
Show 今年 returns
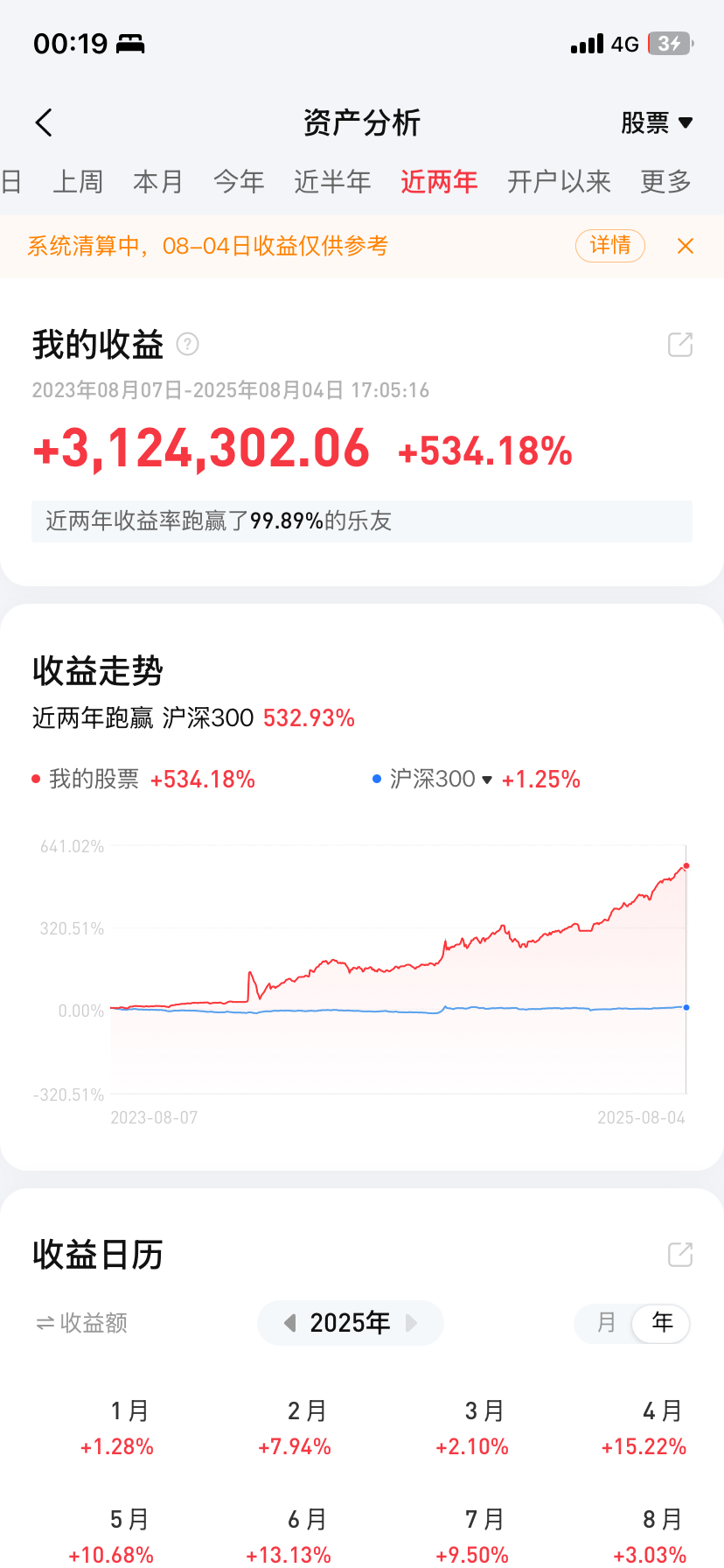coord(239,182)
